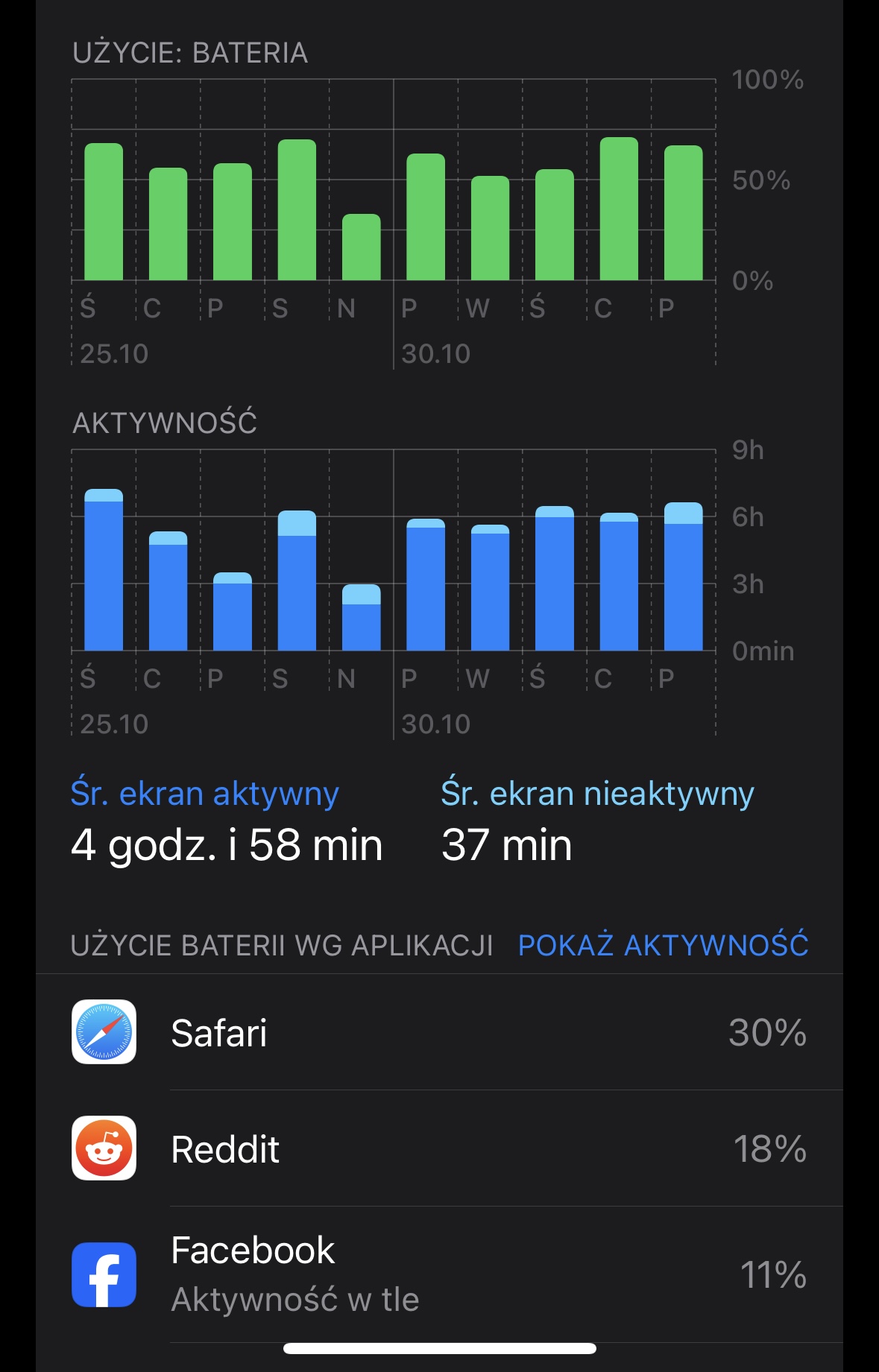Select the W day bar in battery chart
This screenshot has height=1372, width=879.
click(490, 229)
